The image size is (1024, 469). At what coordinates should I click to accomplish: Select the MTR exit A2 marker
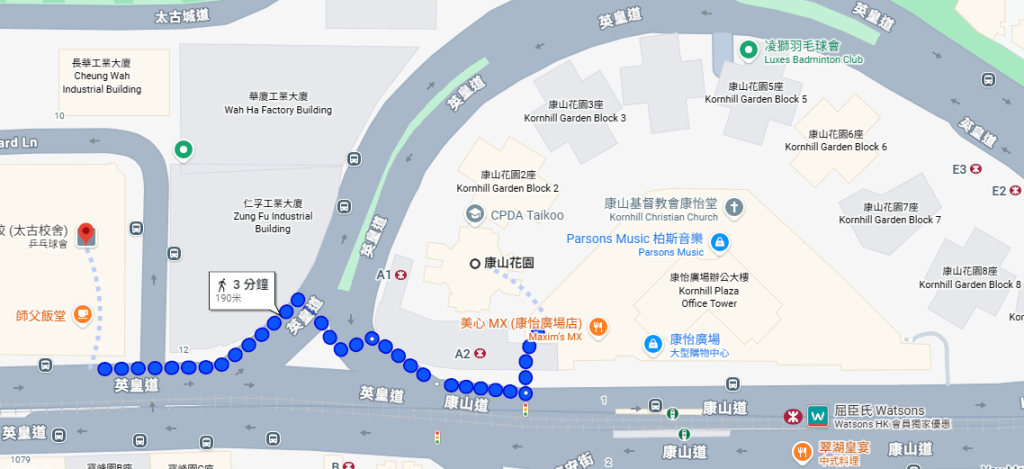tap(479, 353)
